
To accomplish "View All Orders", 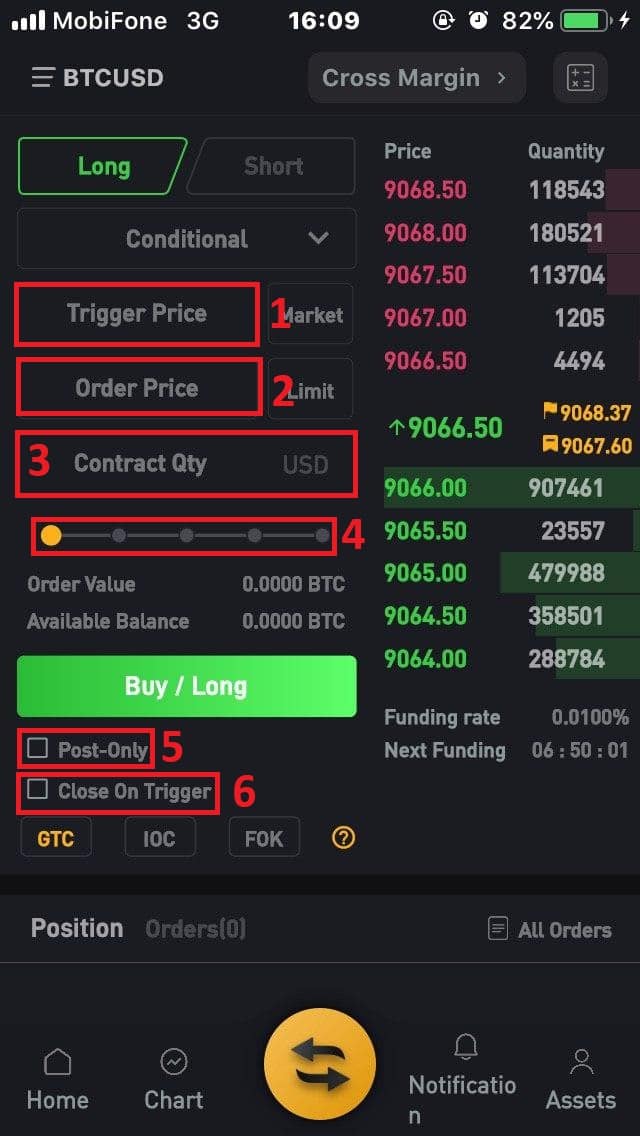I will [550, 930].
